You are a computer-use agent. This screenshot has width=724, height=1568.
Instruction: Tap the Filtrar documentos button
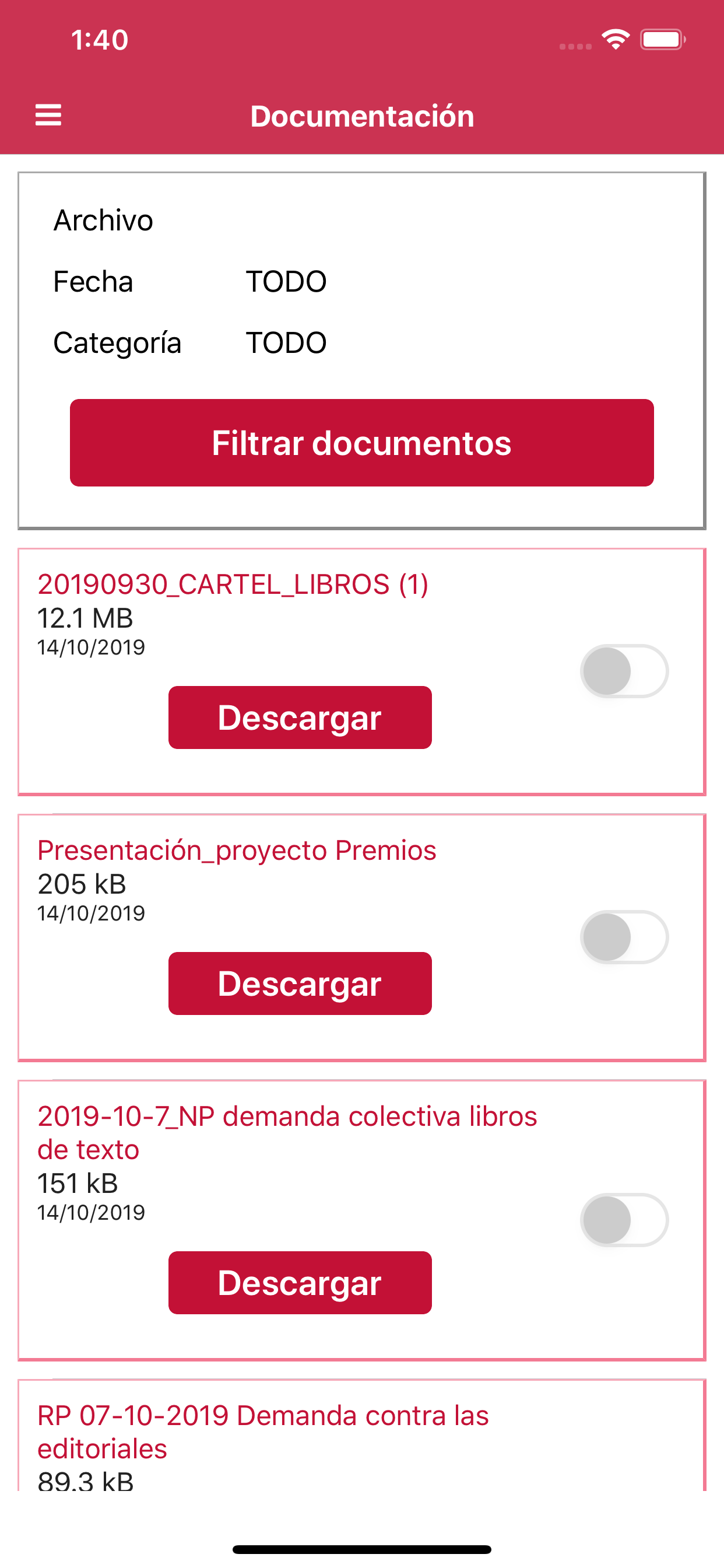(x=361, y=443)
